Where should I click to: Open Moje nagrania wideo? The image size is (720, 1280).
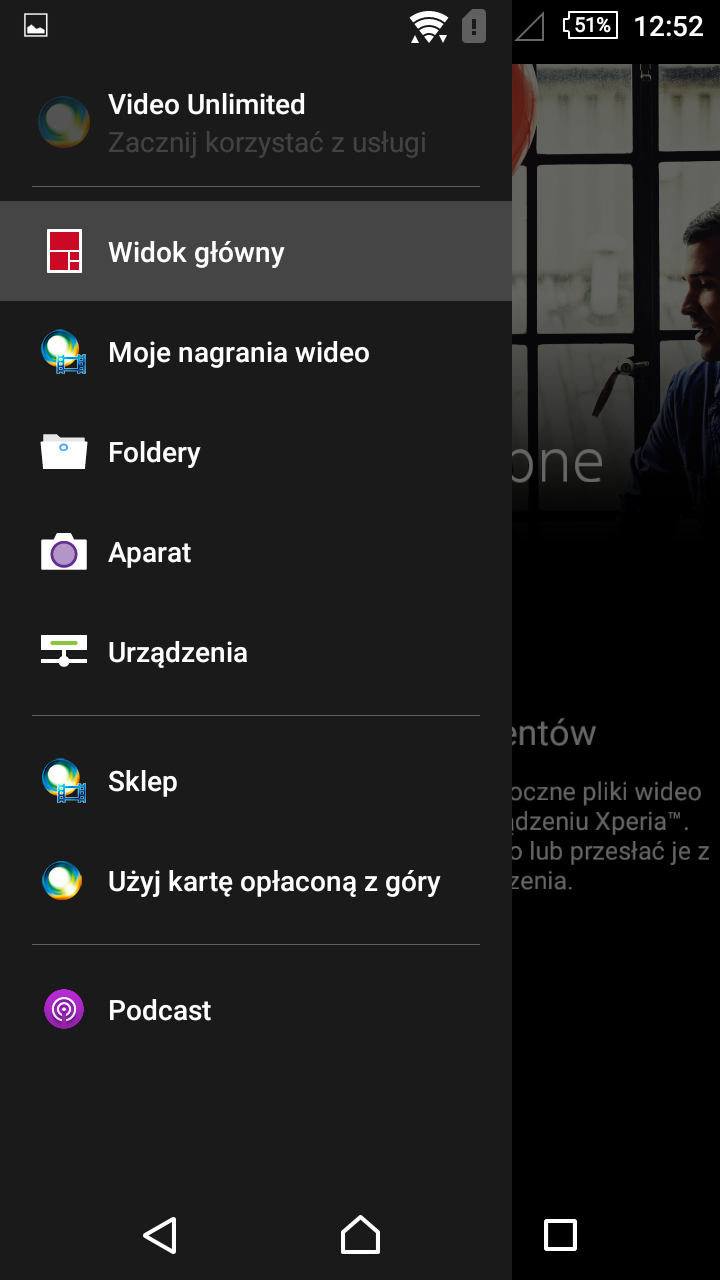tap(256, 351)
